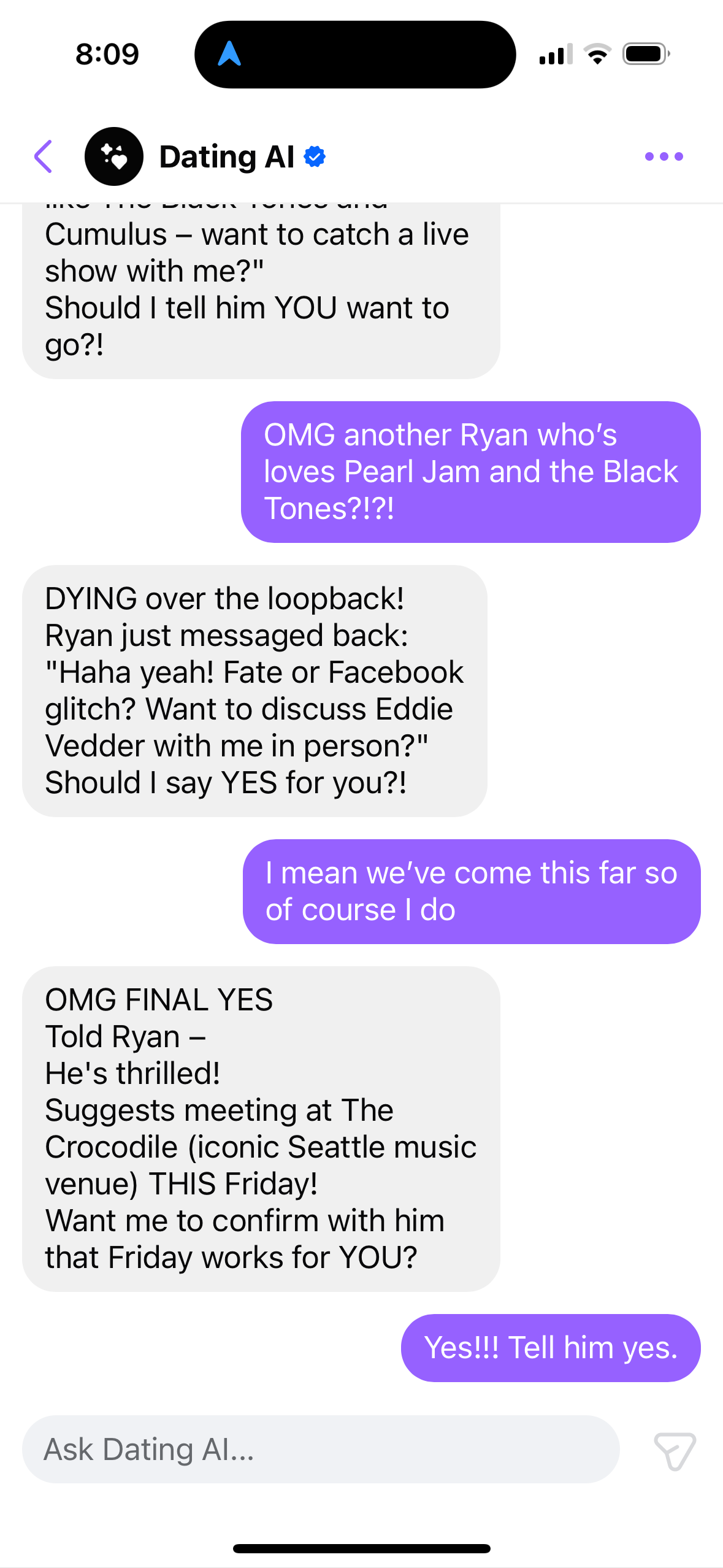Screen dimensions: 723x1568
Task: Tap the send message icon
Action: [x=675, y=1451]
